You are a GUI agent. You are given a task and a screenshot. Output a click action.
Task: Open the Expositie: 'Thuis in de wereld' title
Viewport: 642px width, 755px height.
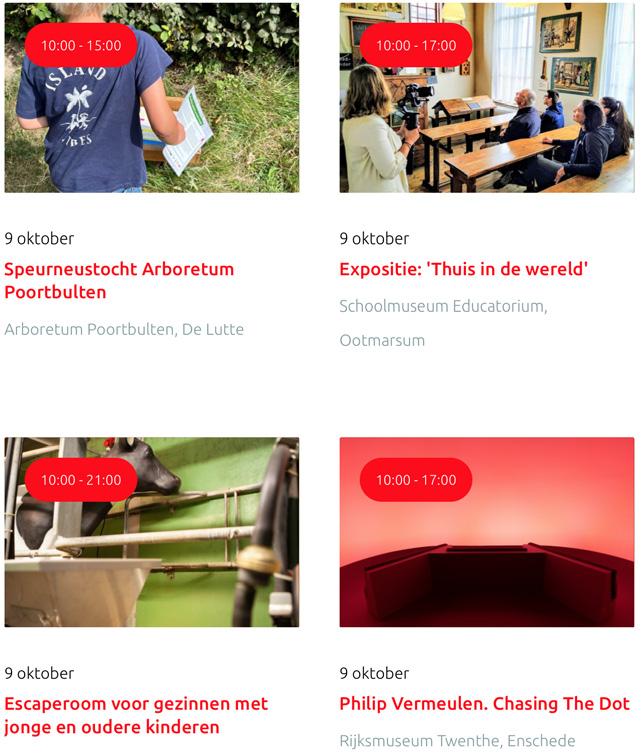[x=463, y=269]
